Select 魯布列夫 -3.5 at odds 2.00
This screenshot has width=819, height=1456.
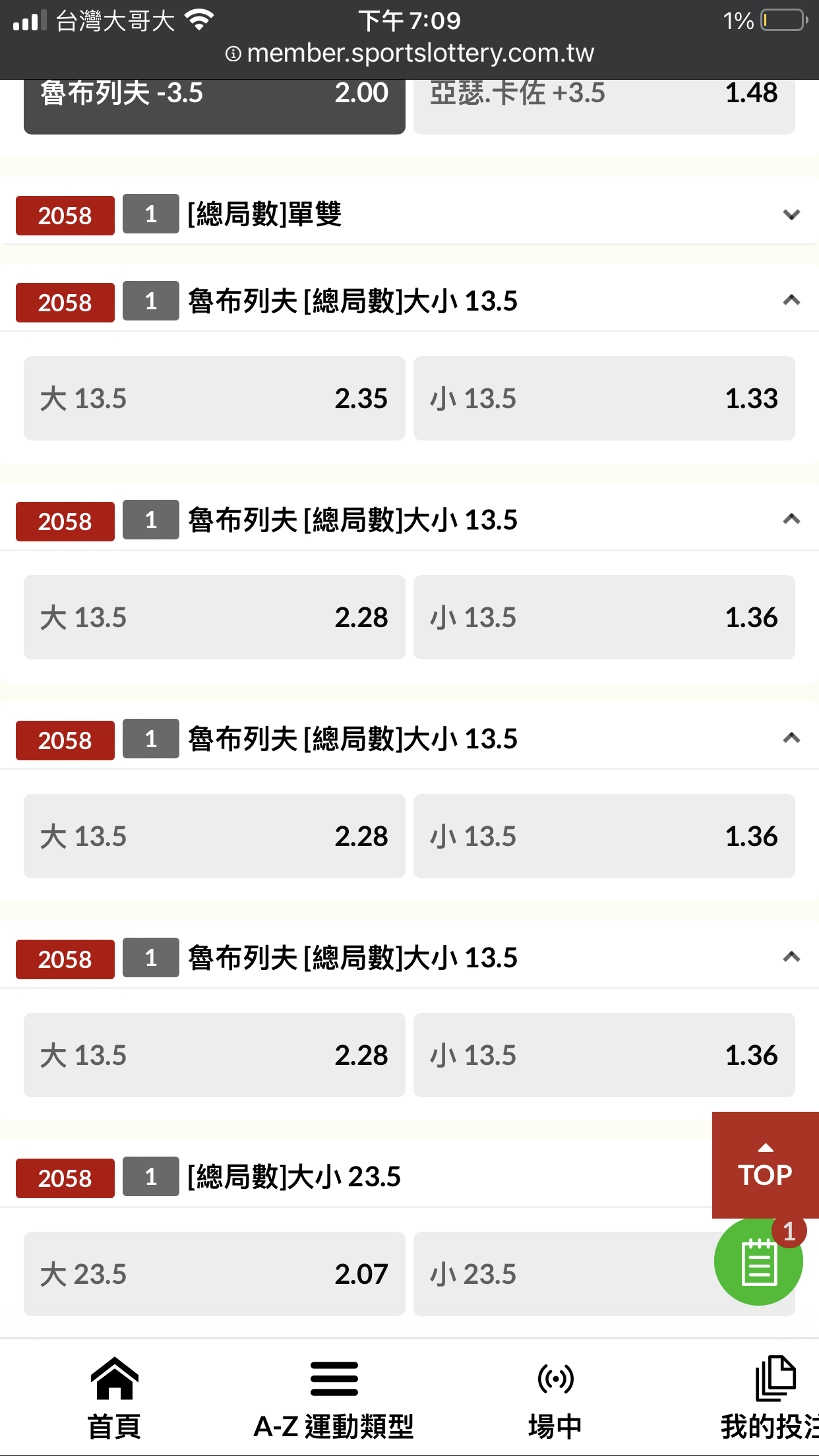(214, 106)
